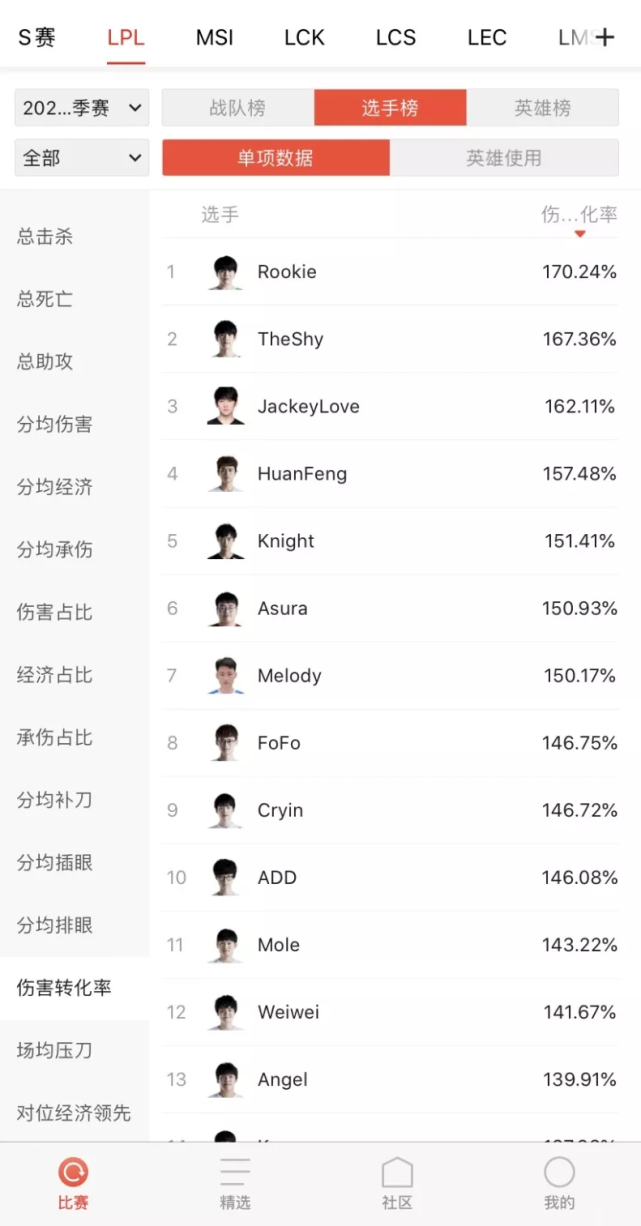Open JackeyLove's player row

tap(390, 406)
